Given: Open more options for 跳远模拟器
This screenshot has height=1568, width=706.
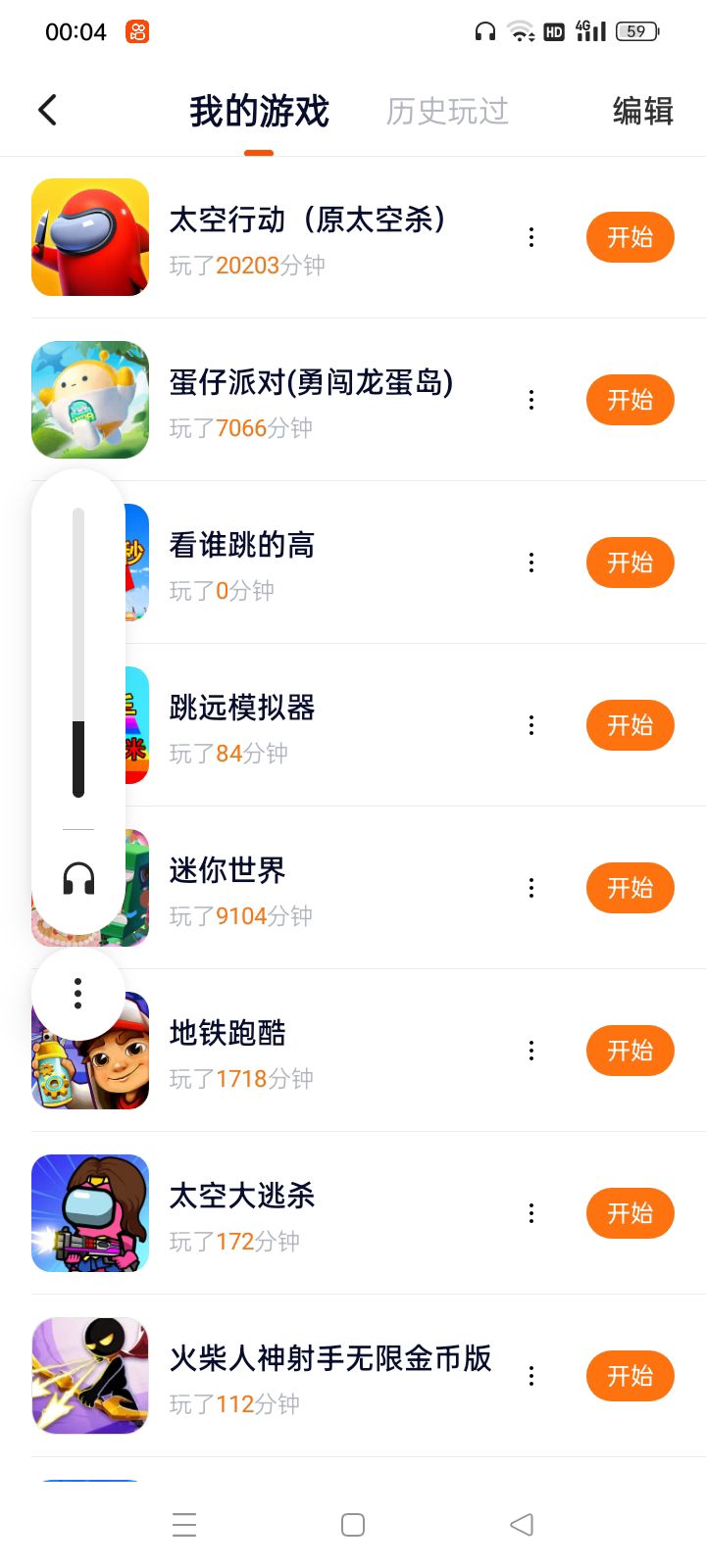Looking at the screenshot, I should tap(531, 725).
